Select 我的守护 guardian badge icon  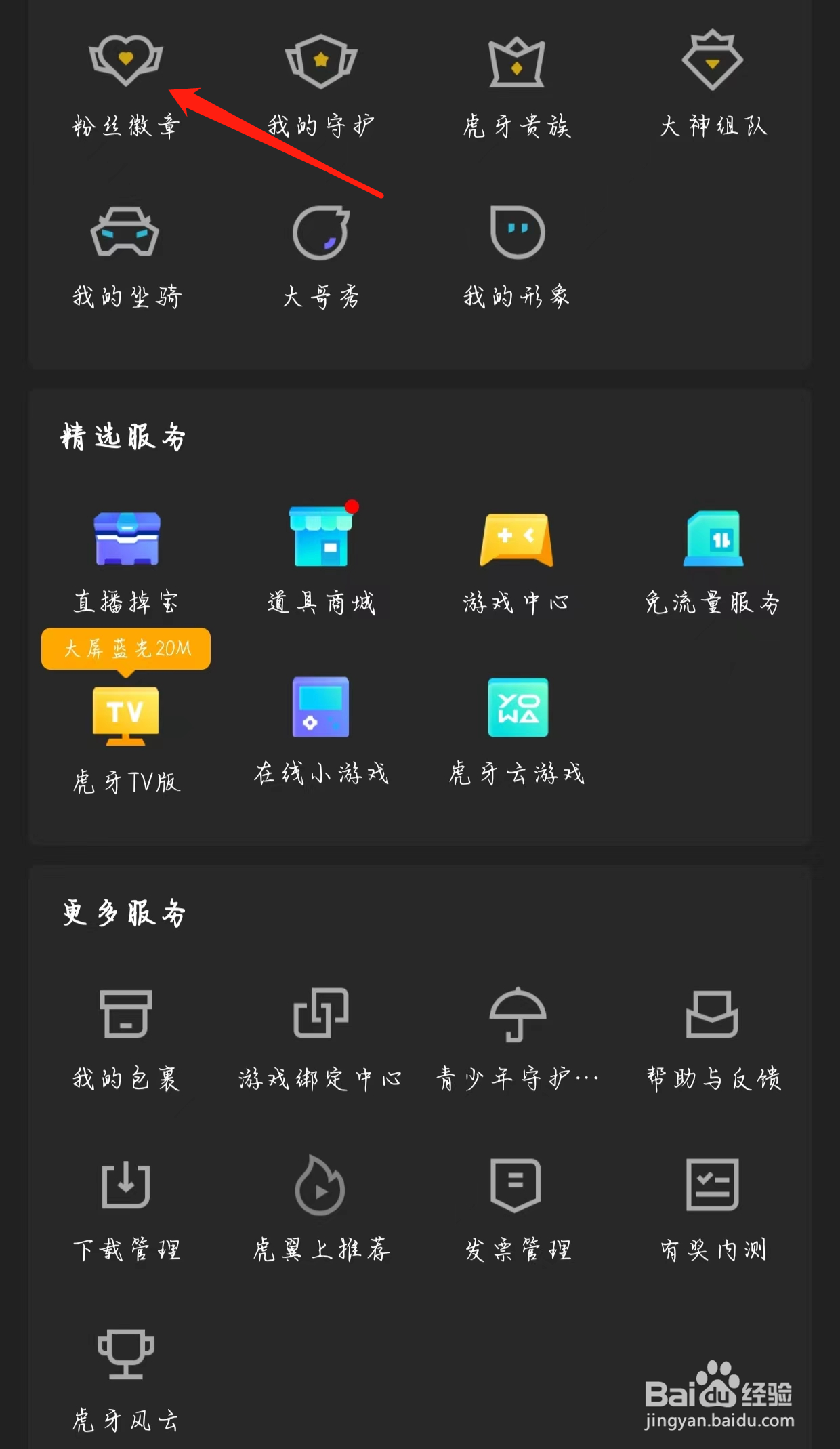coord(320,61)
